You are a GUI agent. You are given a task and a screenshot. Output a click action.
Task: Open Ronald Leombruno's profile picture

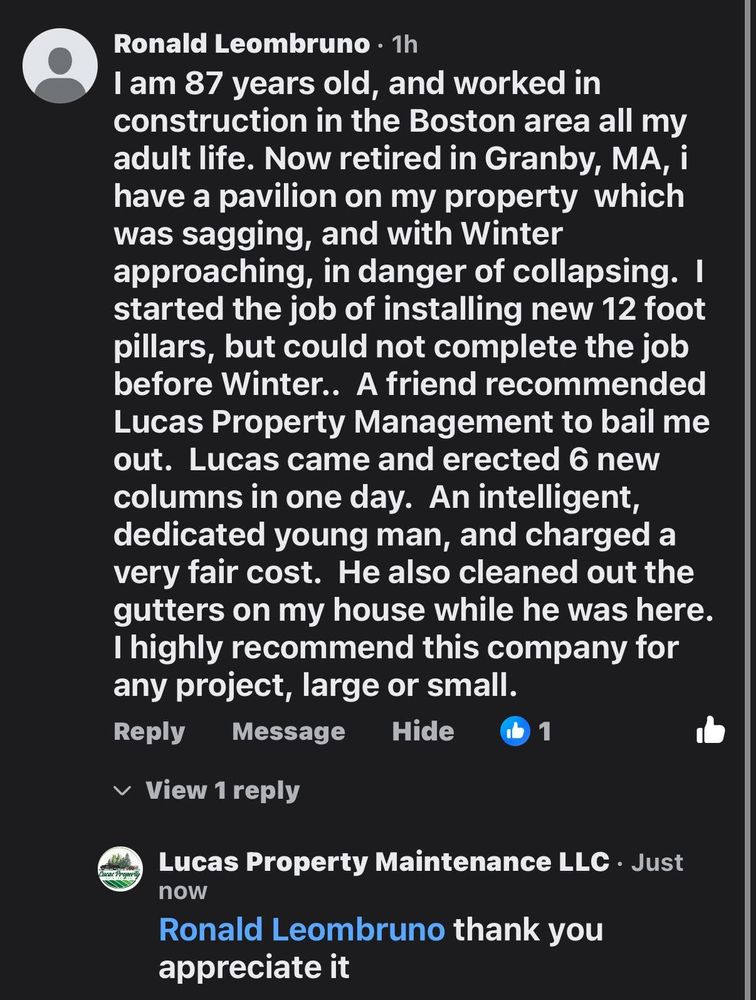tap(60, 66)
